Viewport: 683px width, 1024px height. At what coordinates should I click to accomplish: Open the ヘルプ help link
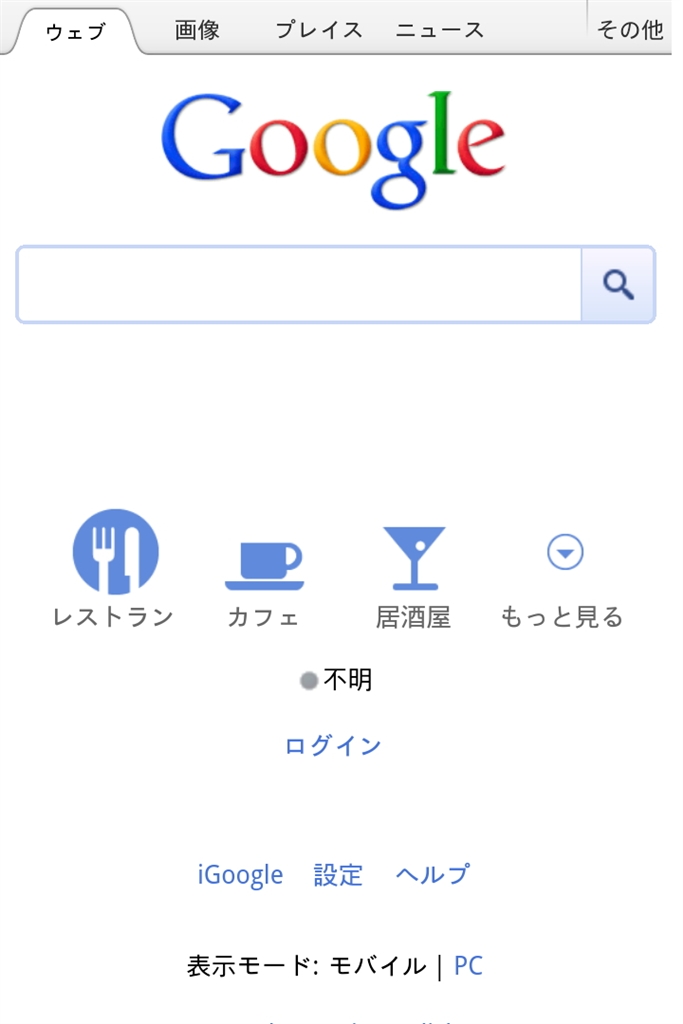click(432, 875)
